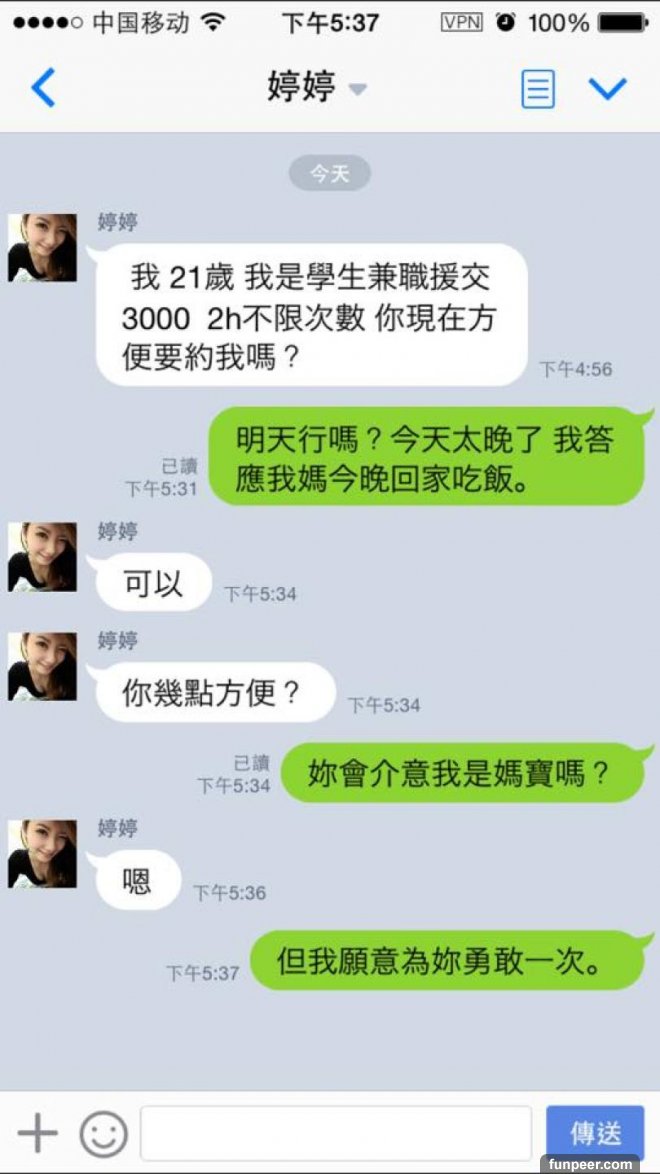Open the notes icon in the header
Viewport: 660px width, 1174px height.
pyautogui.click(x=537, y=90)
